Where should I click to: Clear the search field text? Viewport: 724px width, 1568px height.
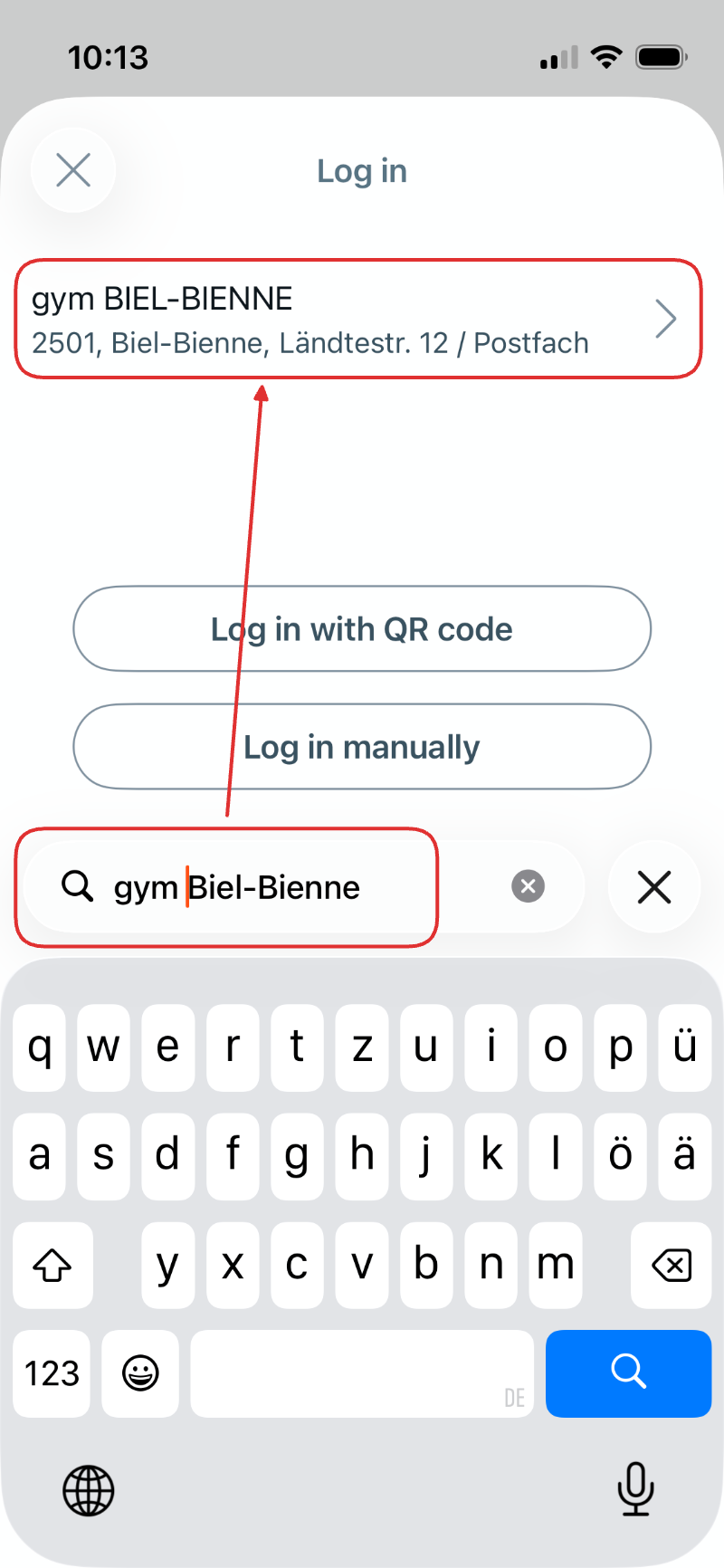[x=529, y=886]
